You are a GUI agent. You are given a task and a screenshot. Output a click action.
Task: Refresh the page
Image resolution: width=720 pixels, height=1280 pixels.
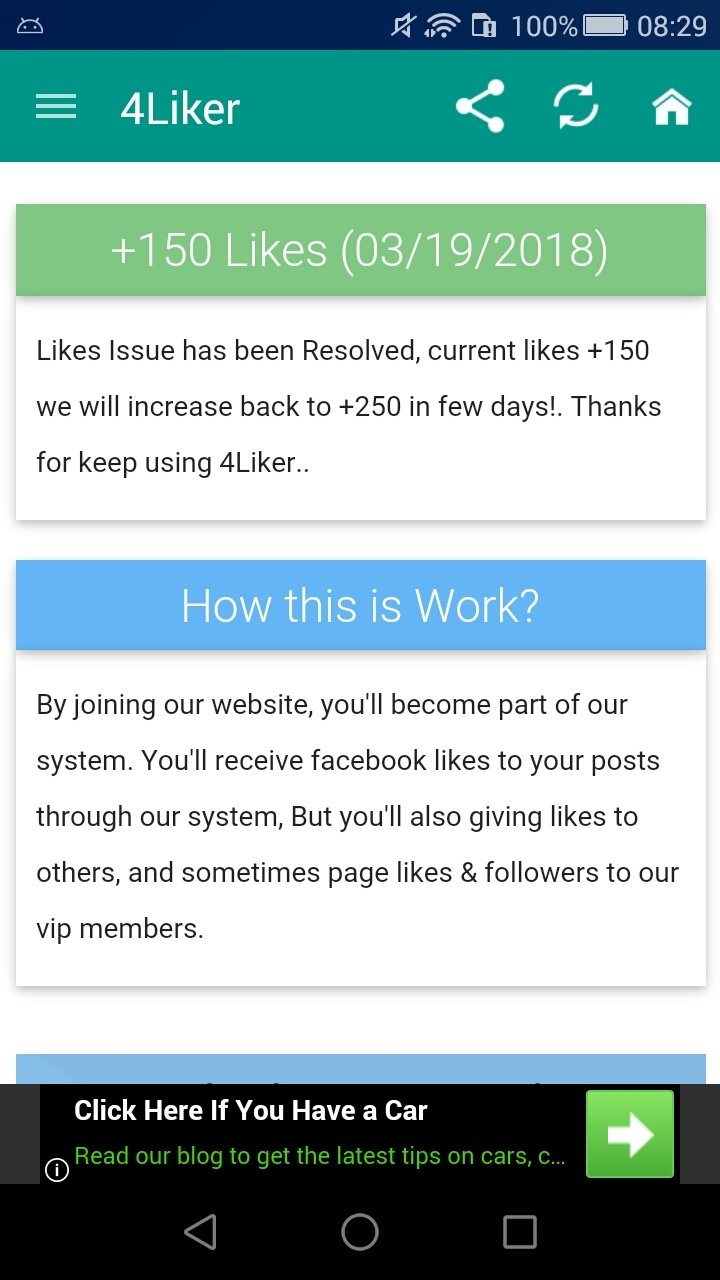577,106
